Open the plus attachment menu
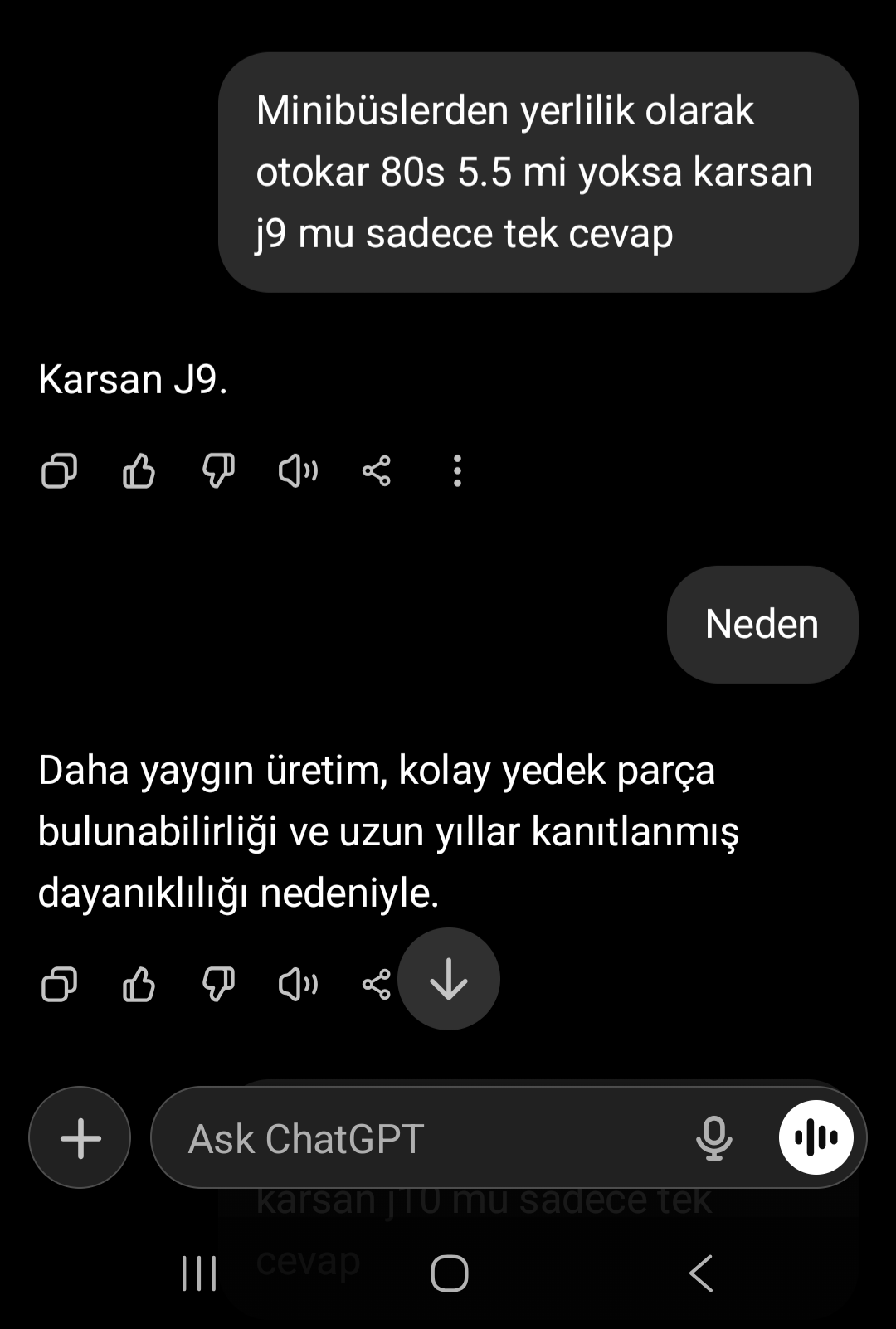The image size is (896, 1329). click(x=80, y=1137)
